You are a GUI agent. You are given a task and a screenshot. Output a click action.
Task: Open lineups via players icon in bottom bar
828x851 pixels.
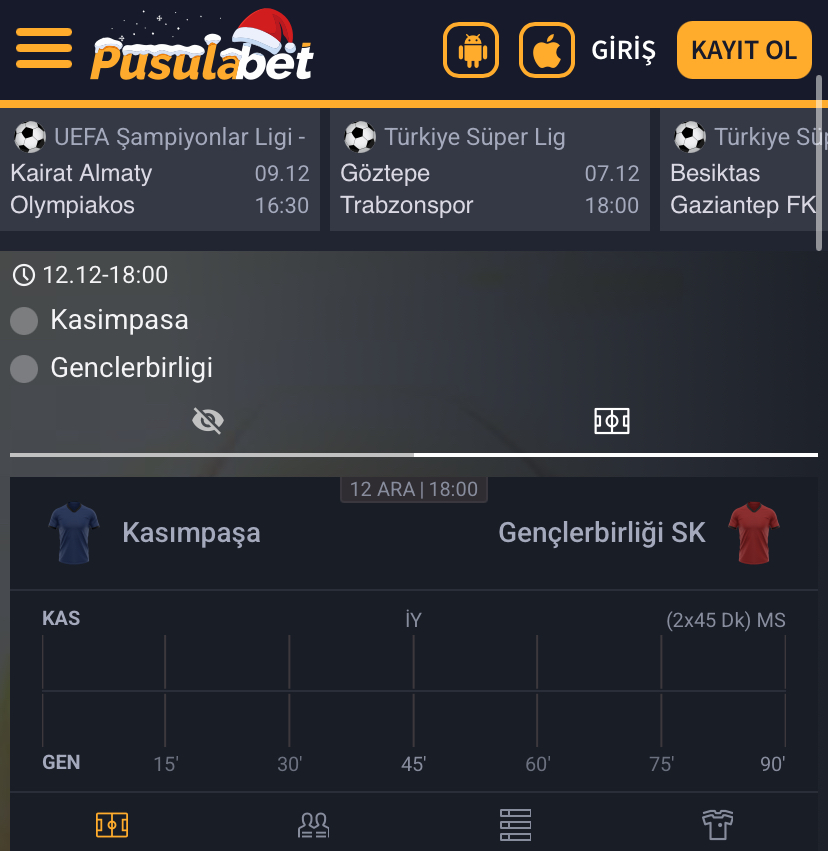click(x=313, y=824)
